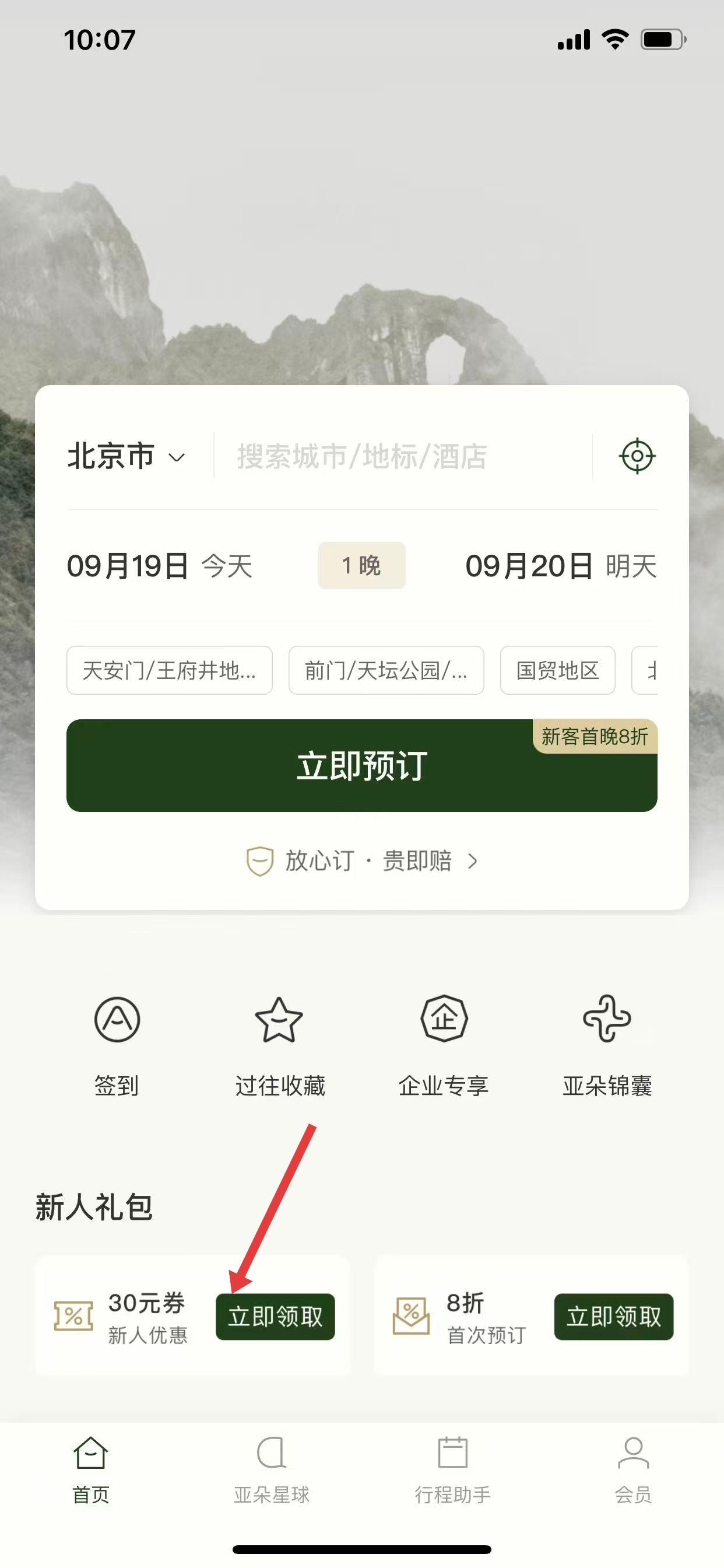Tap the 立即预订 booking button
The height and width of the screenshot is (1568, 724).
tap(361, 765)
